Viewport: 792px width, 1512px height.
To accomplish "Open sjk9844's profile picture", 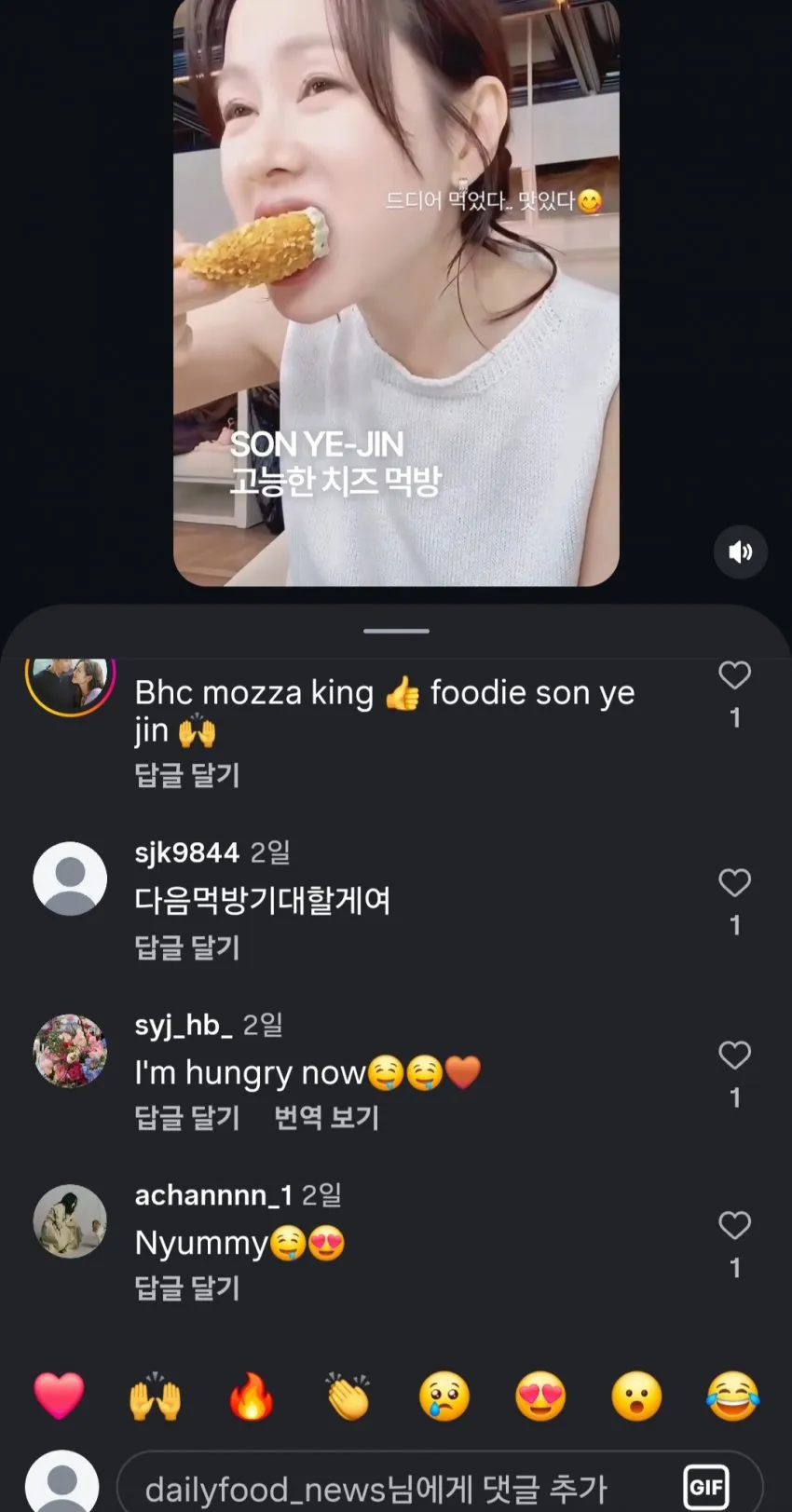I will tap(70, 879).
